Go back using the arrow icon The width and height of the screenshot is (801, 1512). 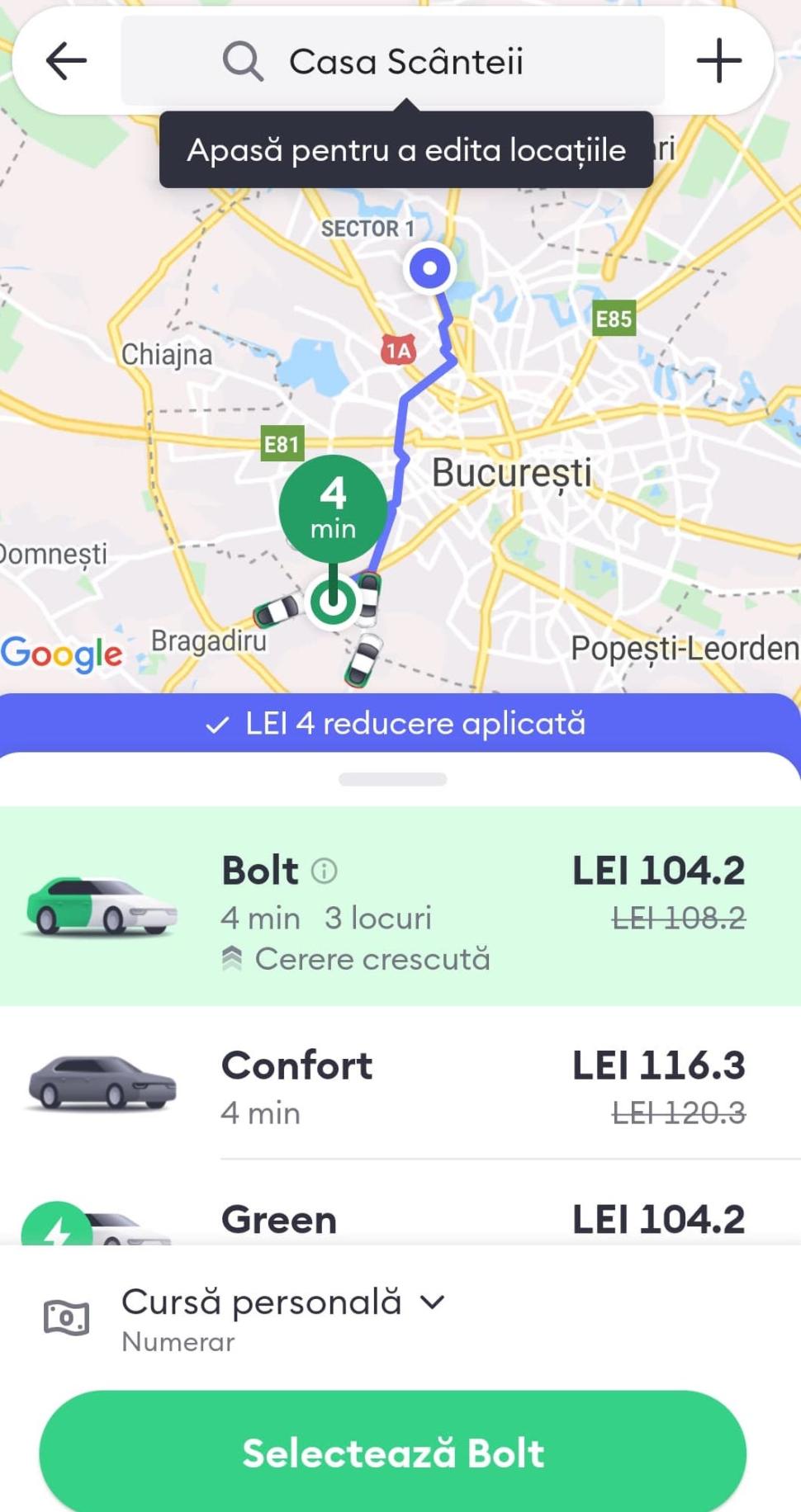pos(66,61)
